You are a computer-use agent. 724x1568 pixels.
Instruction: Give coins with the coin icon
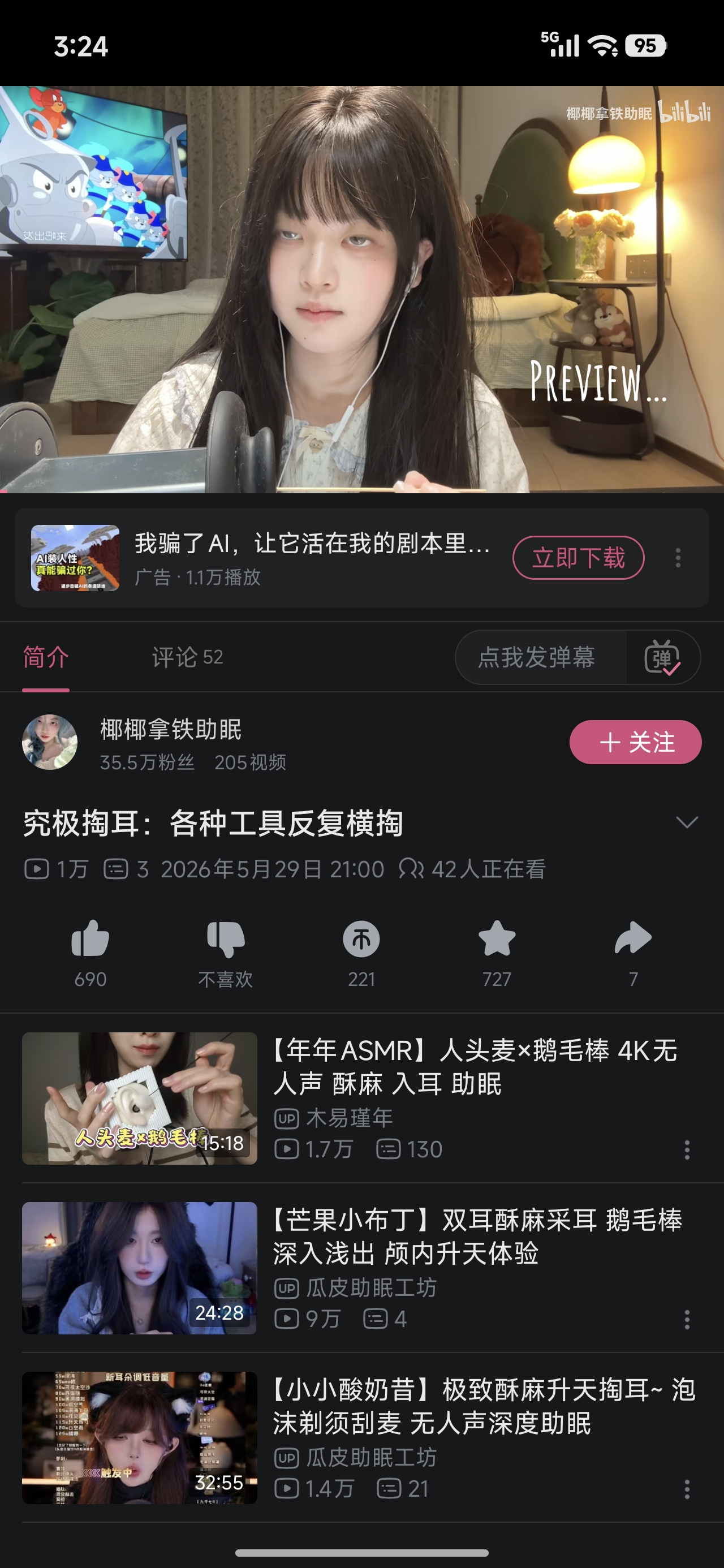pos(361,938)
